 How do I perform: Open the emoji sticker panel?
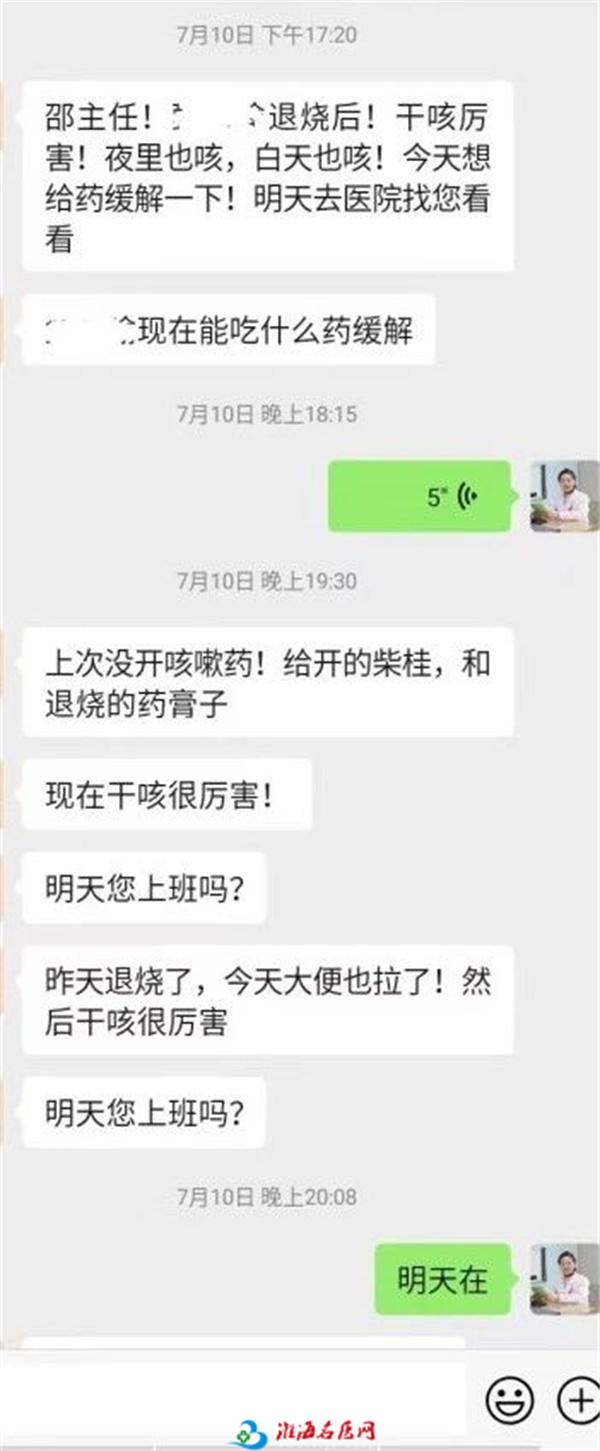point(510,1399)
